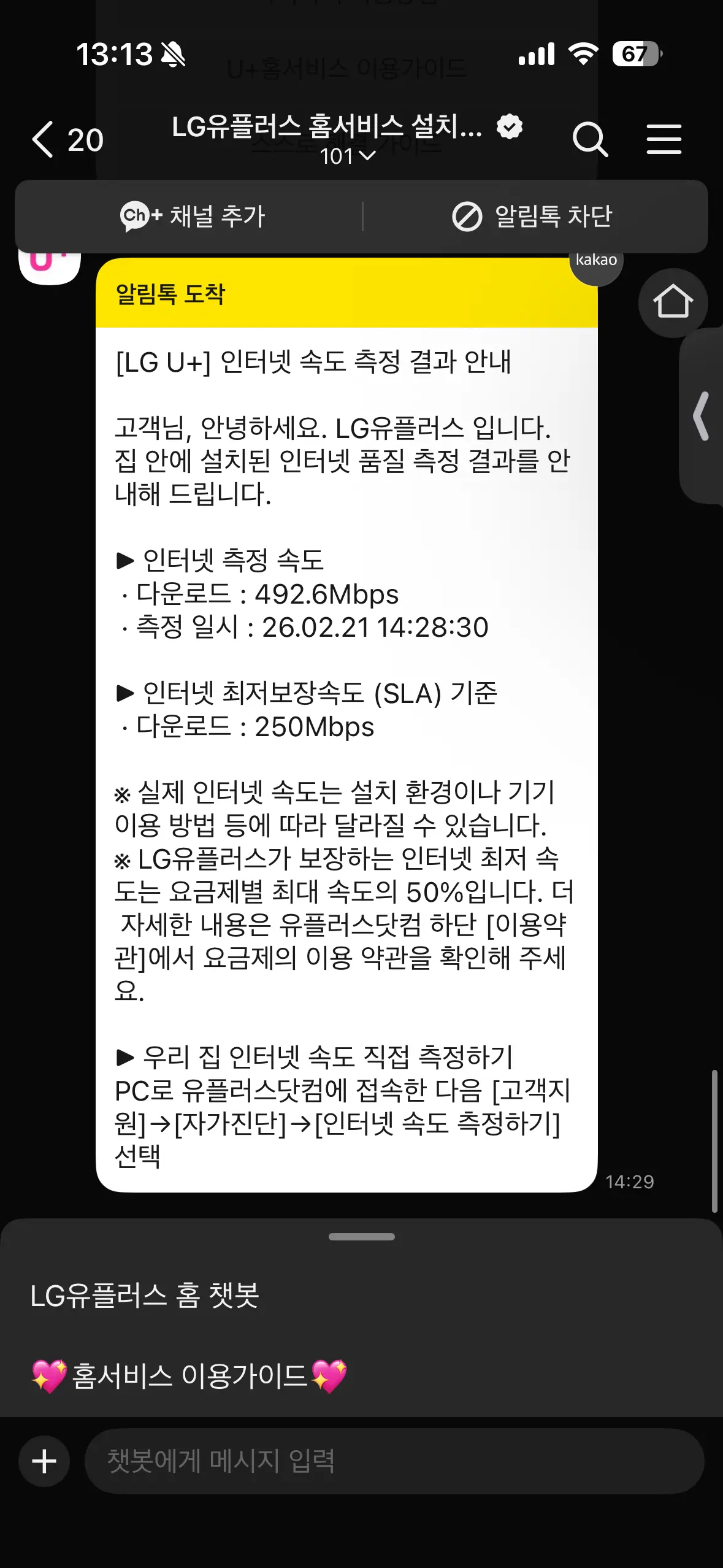Block Alimtalk notifications

[x=532, y=217]
